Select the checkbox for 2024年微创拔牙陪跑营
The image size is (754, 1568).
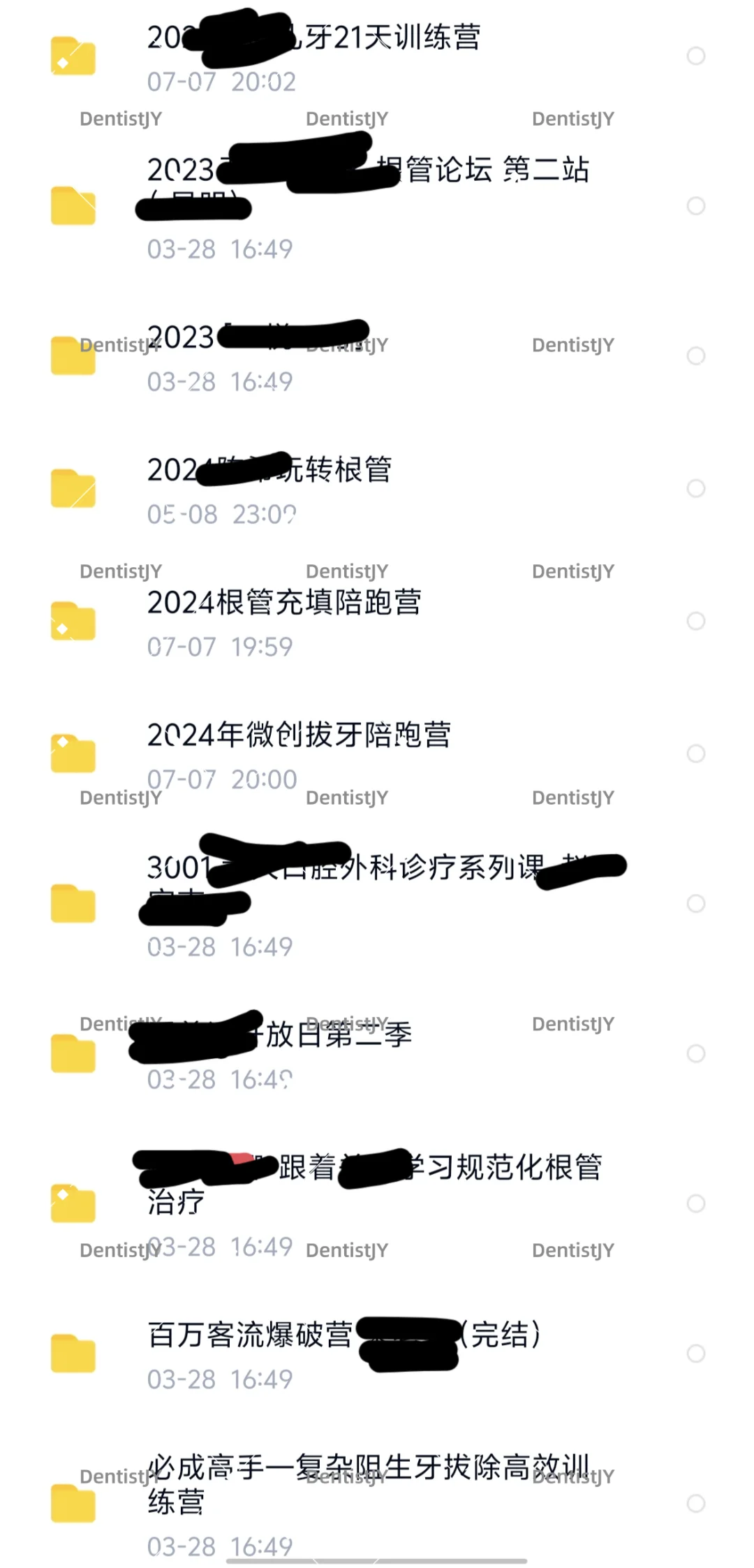[696, 754]
